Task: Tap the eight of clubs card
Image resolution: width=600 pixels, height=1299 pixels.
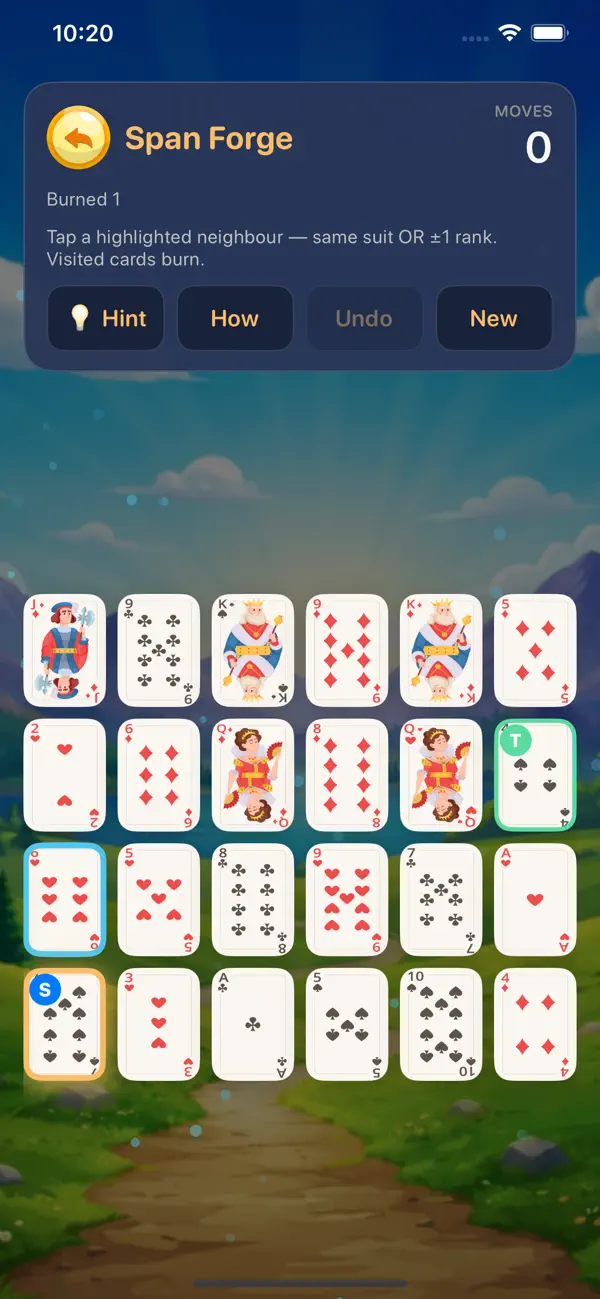Action: point(253,899)
